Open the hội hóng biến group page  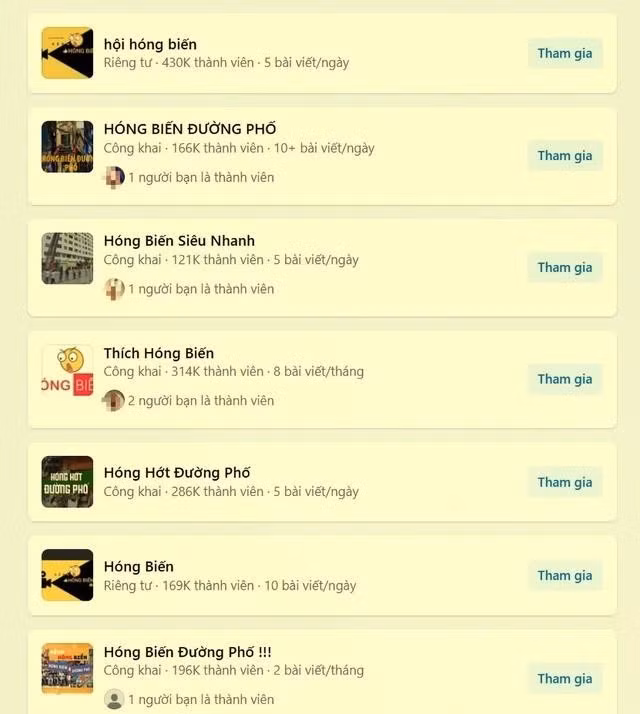[x=150, y=44]
